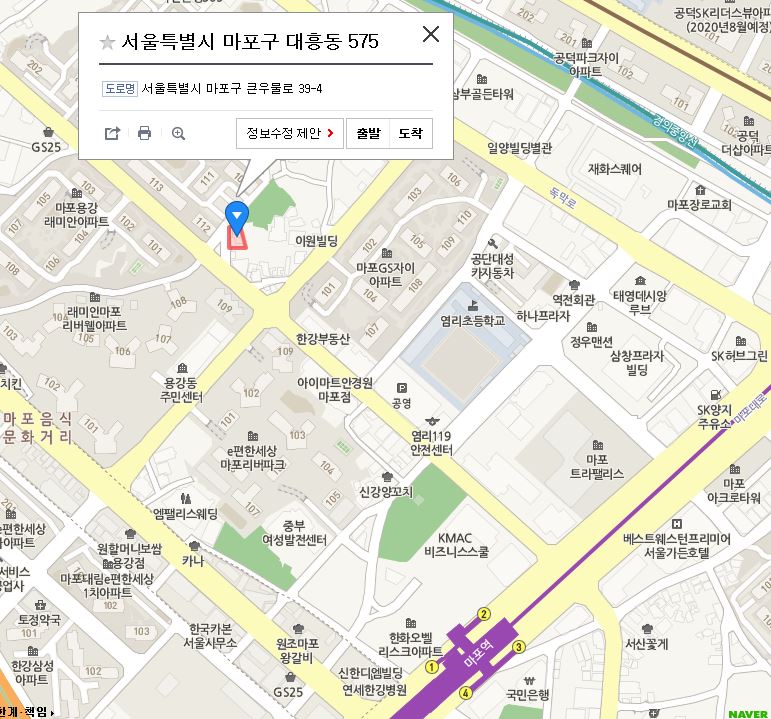The height and width of the screenshot is (719, 771).
Task: Set this address as 출발 point
Action: pos(368,133)
